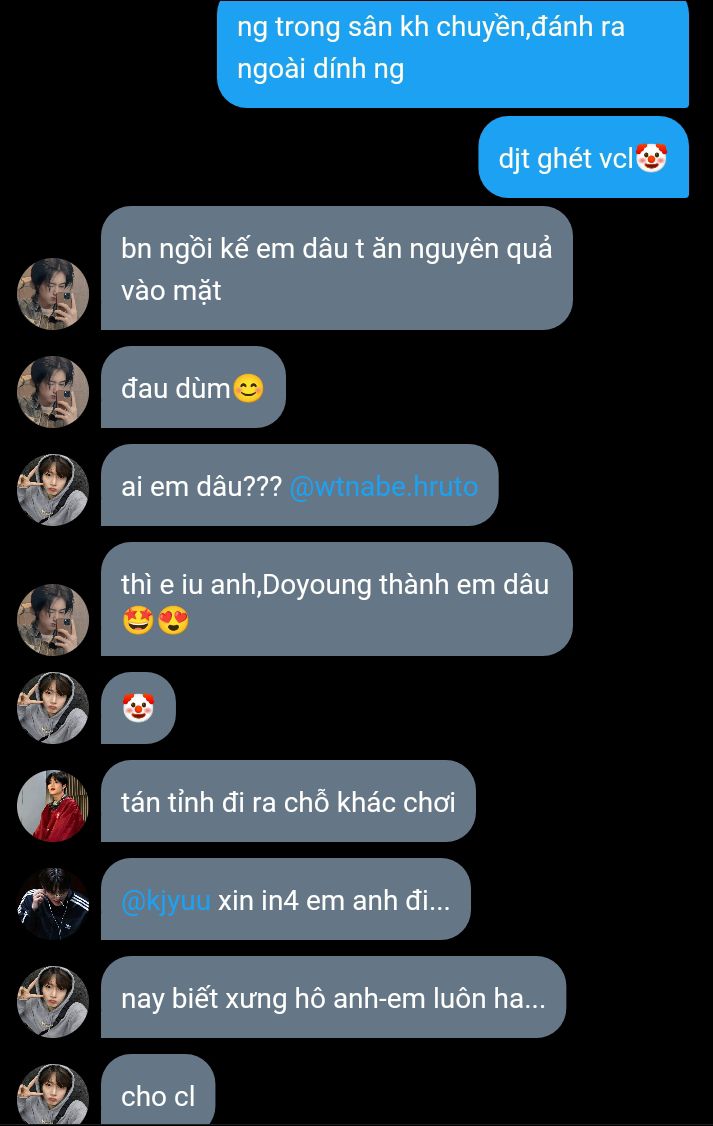Screen dimensions: 713x1126
Task: Tap avatar beside 'ai em dâu???' message
Action: (53, 490)
